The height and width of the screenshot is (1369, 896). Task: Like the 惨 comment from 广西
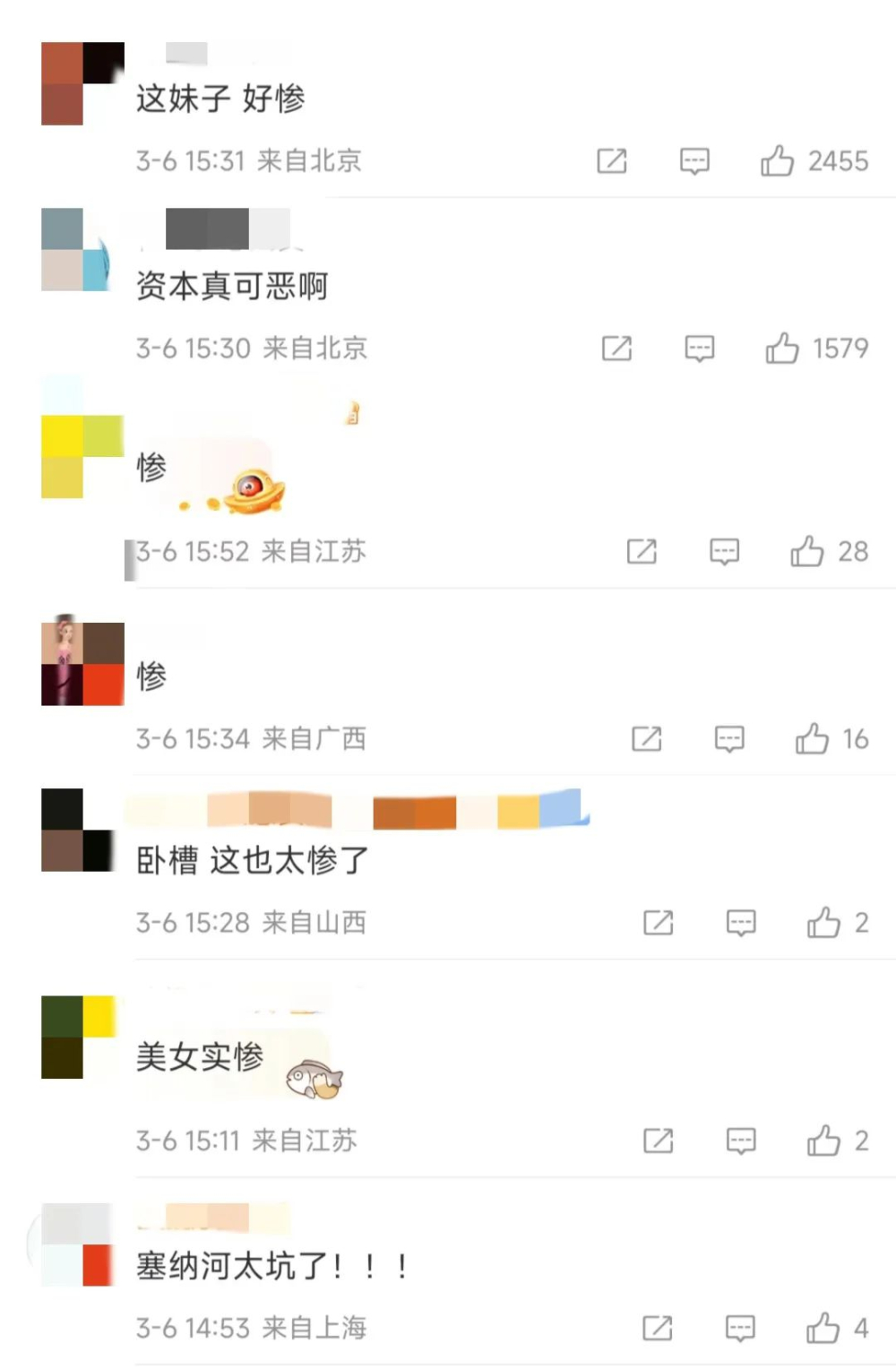click(812, 739)
